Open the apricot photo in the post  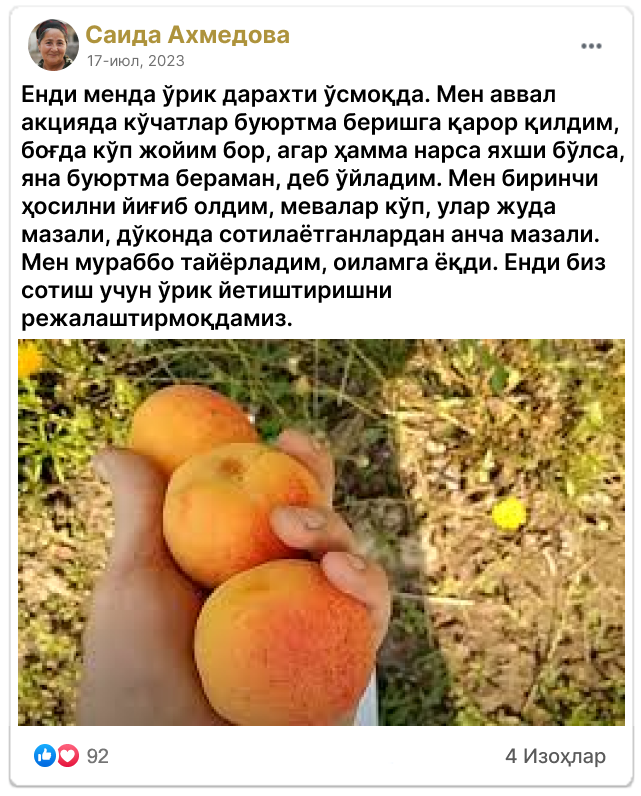point(320,532)
